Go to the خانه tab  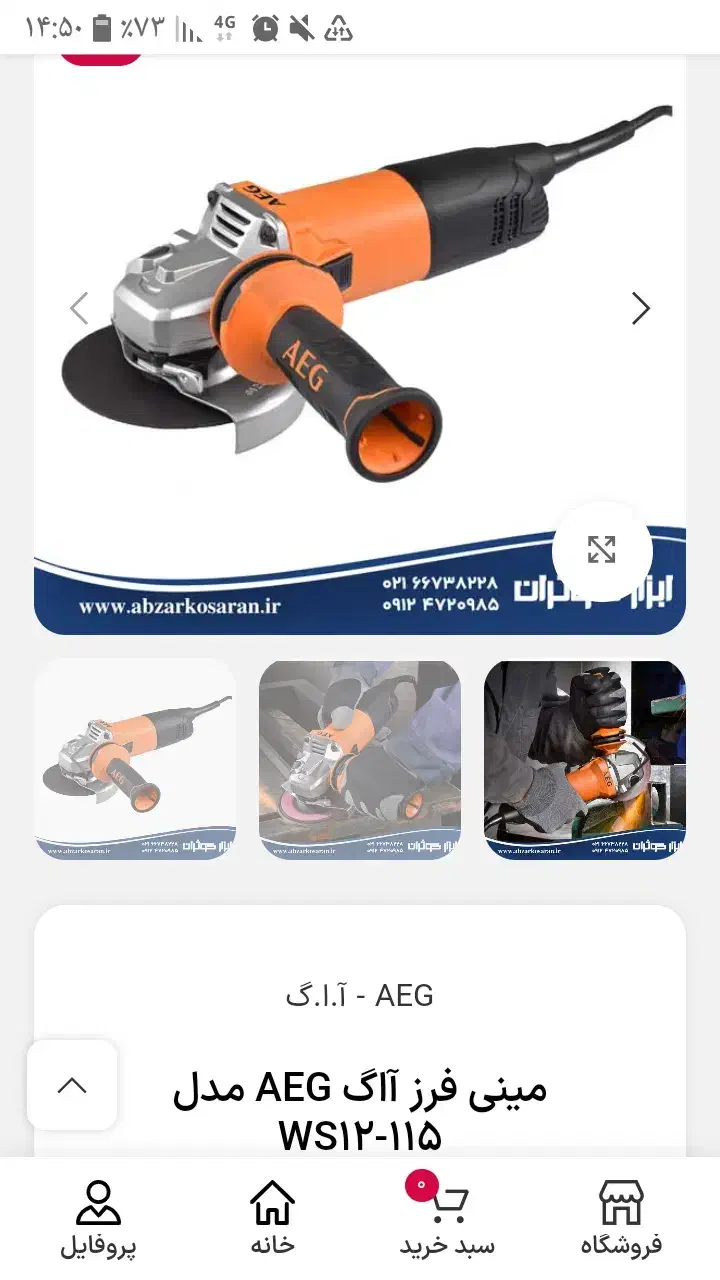click(x=272, y=1218)
